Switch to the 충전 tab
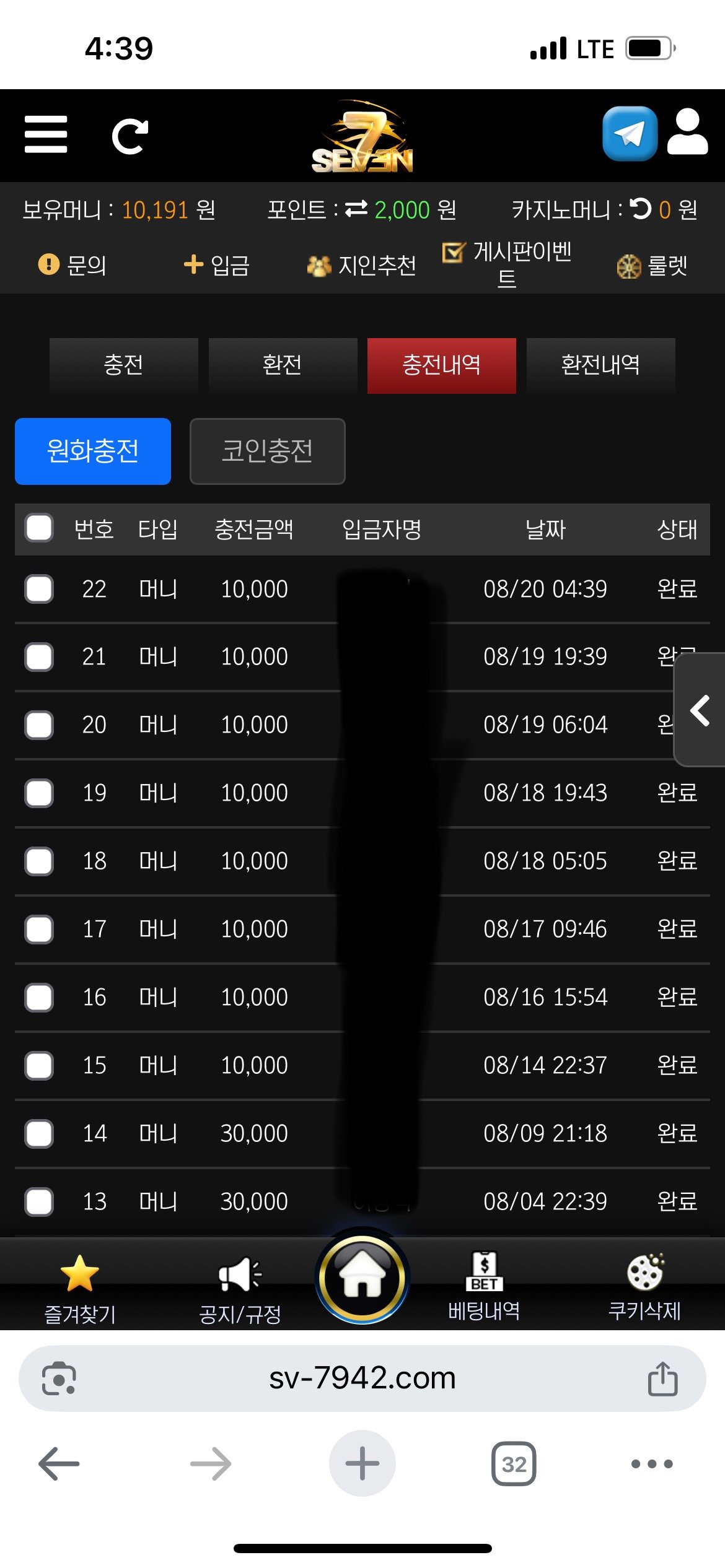725x1568 pixels. click(124, 365)
